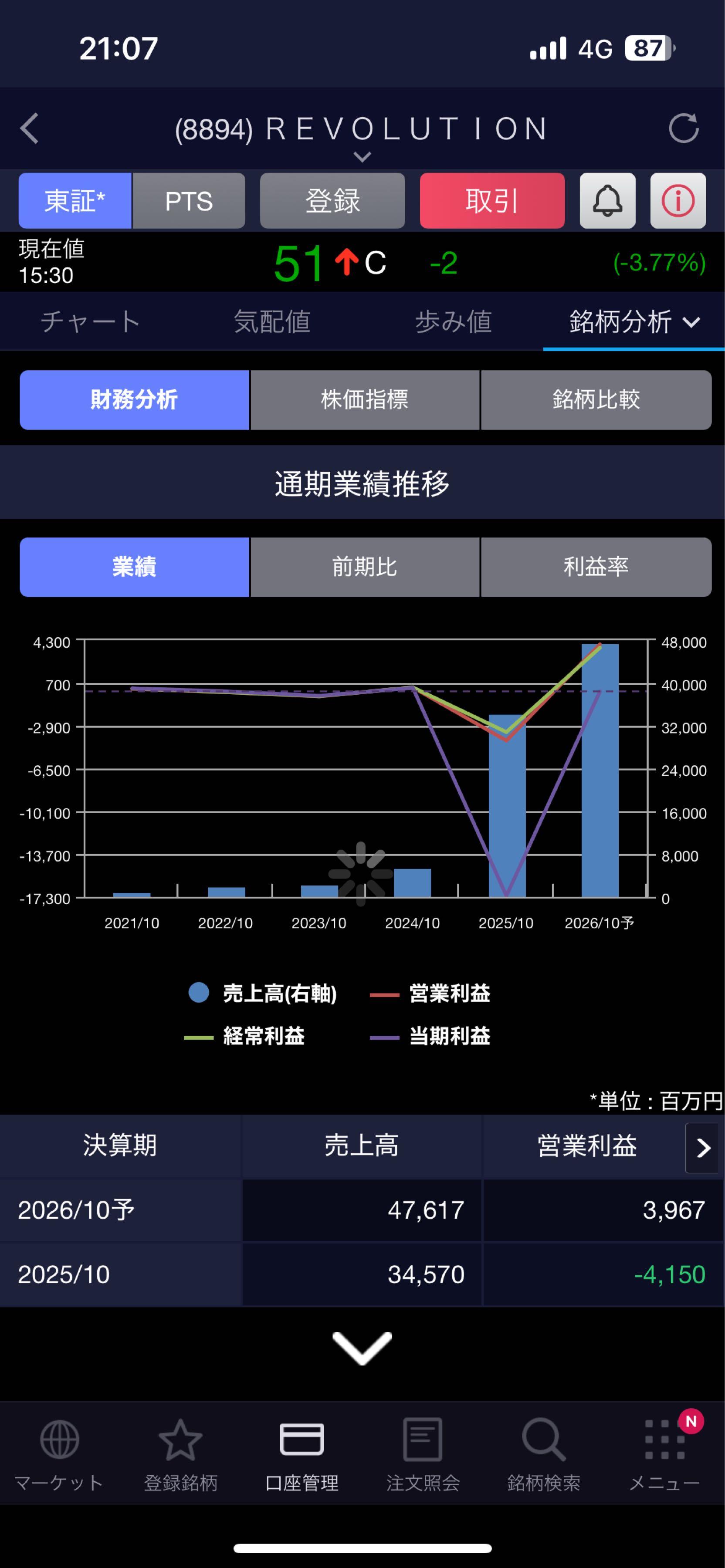725x1568 pixels.
Task: Refresh the stock data
Action: tap(683, 128)
